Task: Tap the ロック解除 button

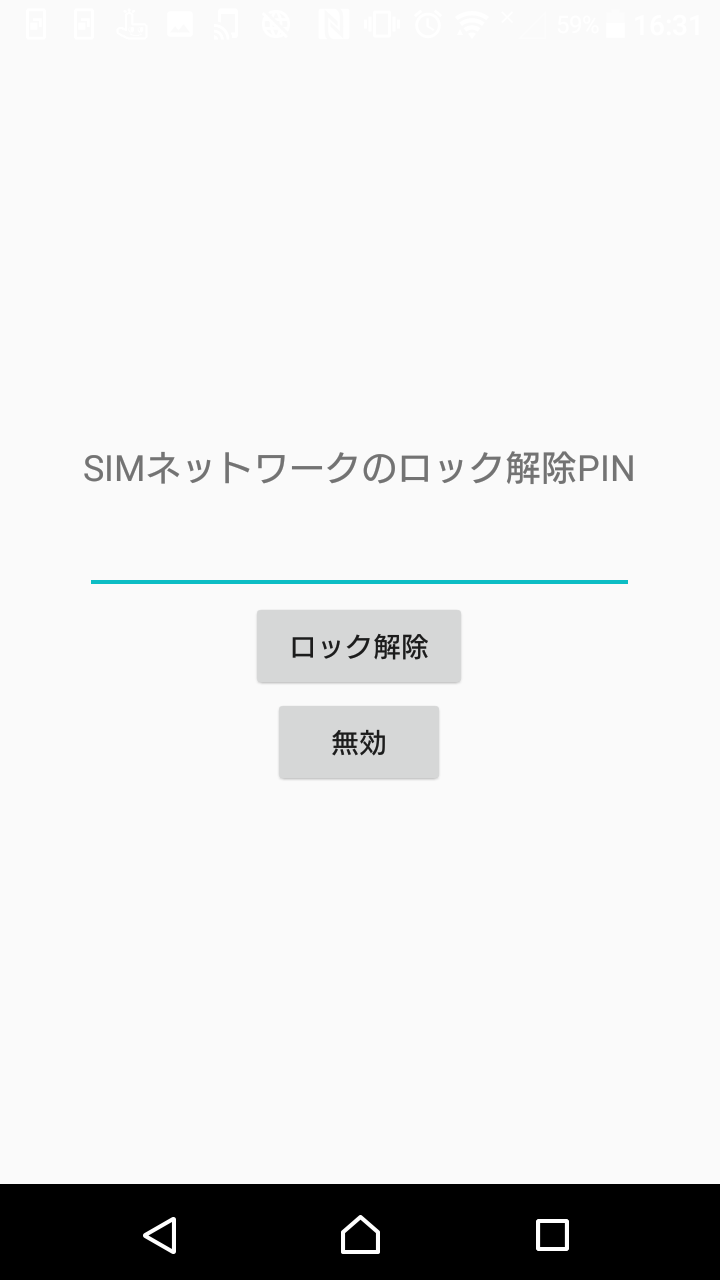Action: tap(359, 647)
